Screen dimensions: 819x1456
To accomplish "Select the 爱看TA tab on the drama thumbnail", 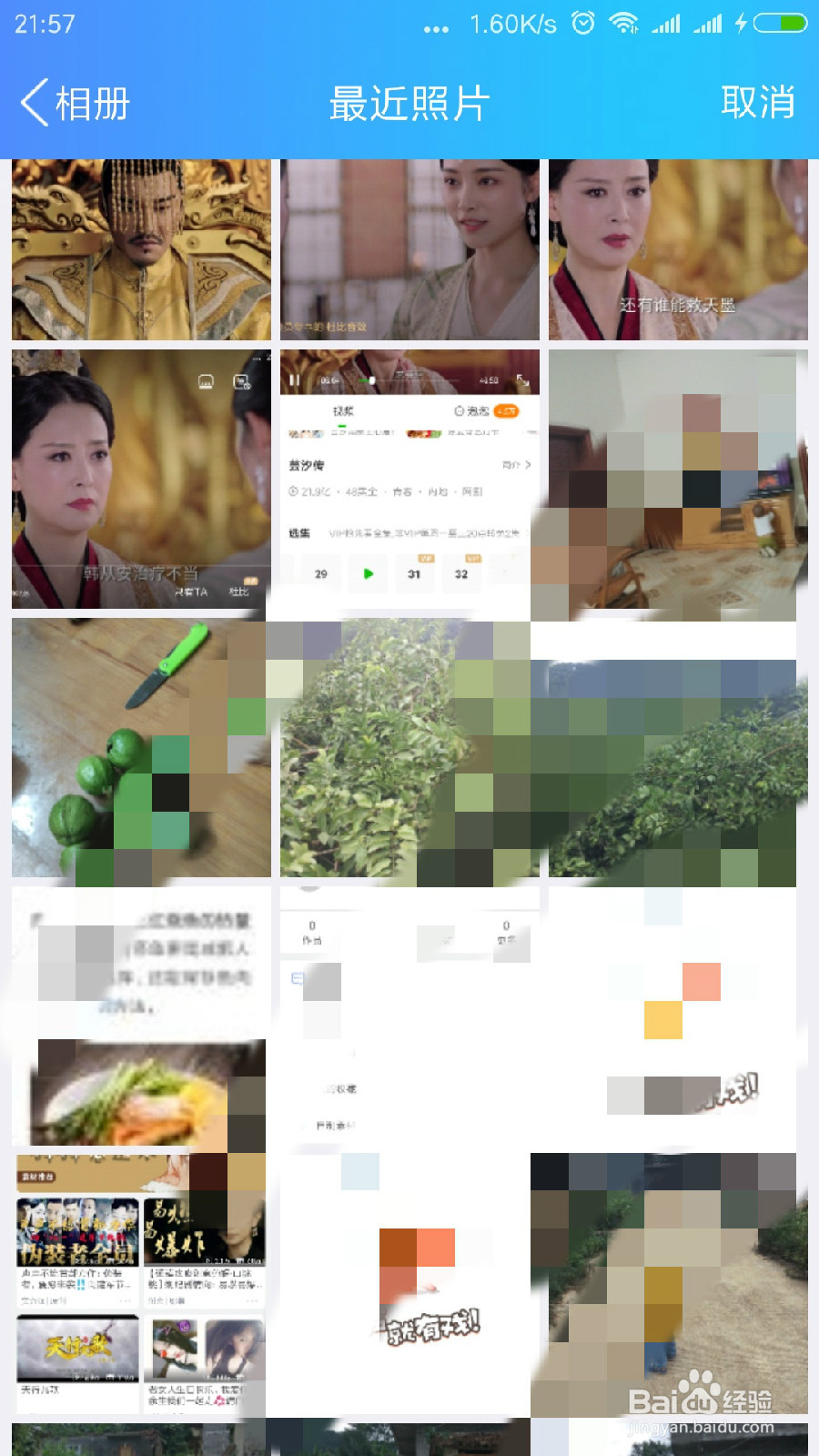I will tap(193, 591).
